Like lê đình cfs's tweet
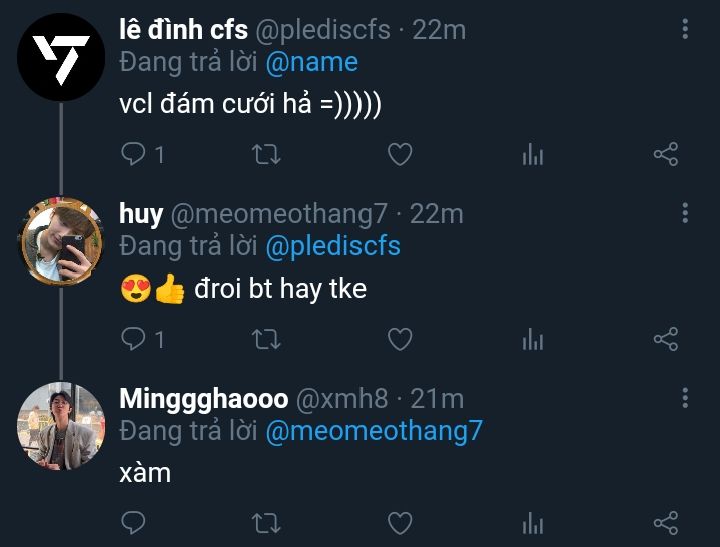The height and width of the screenshot is (547, 720). 400,154
